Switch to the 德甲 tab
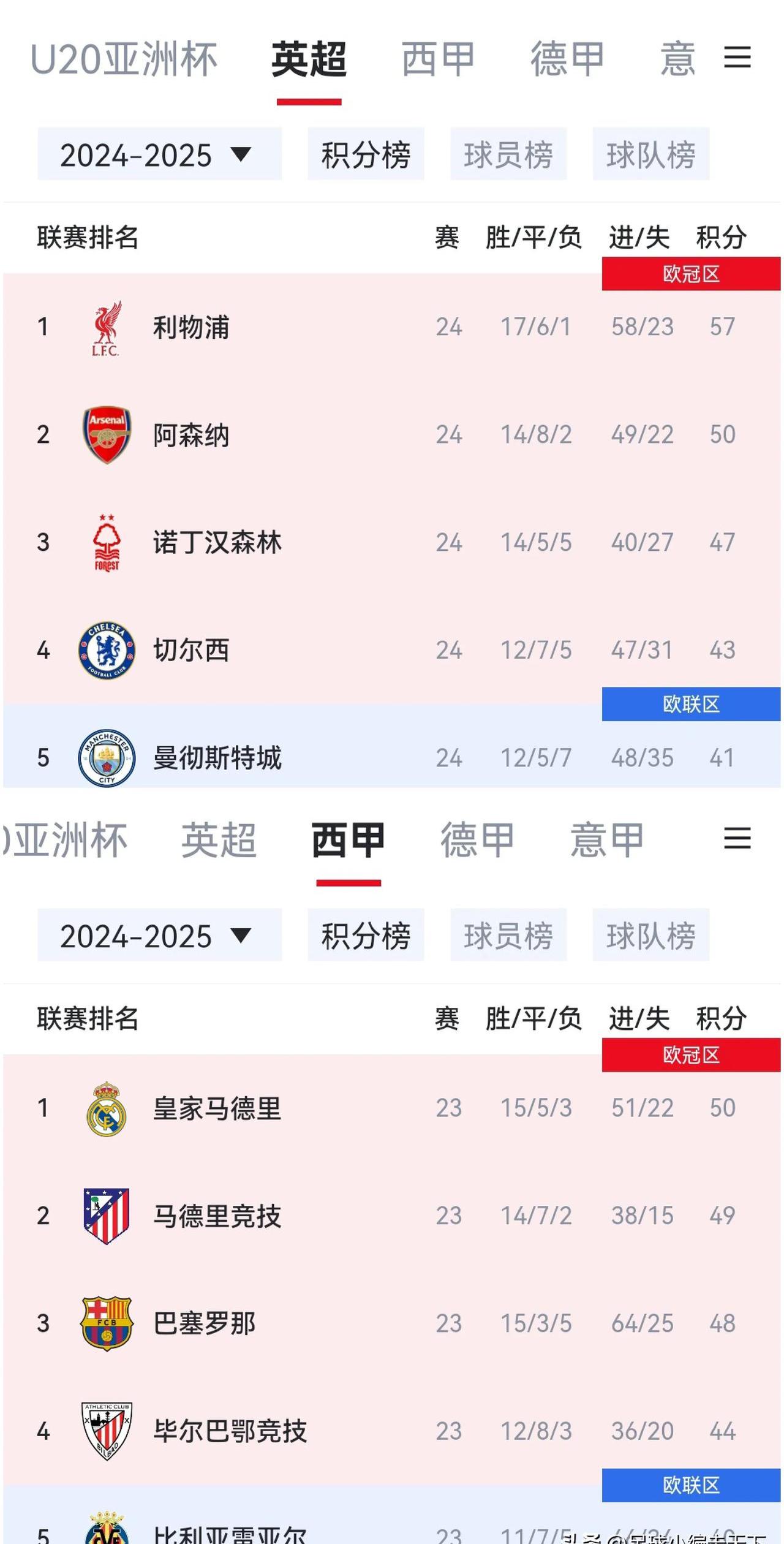Image resolution: width=784 pixels, height=1544 pixels. coord(567,59)
